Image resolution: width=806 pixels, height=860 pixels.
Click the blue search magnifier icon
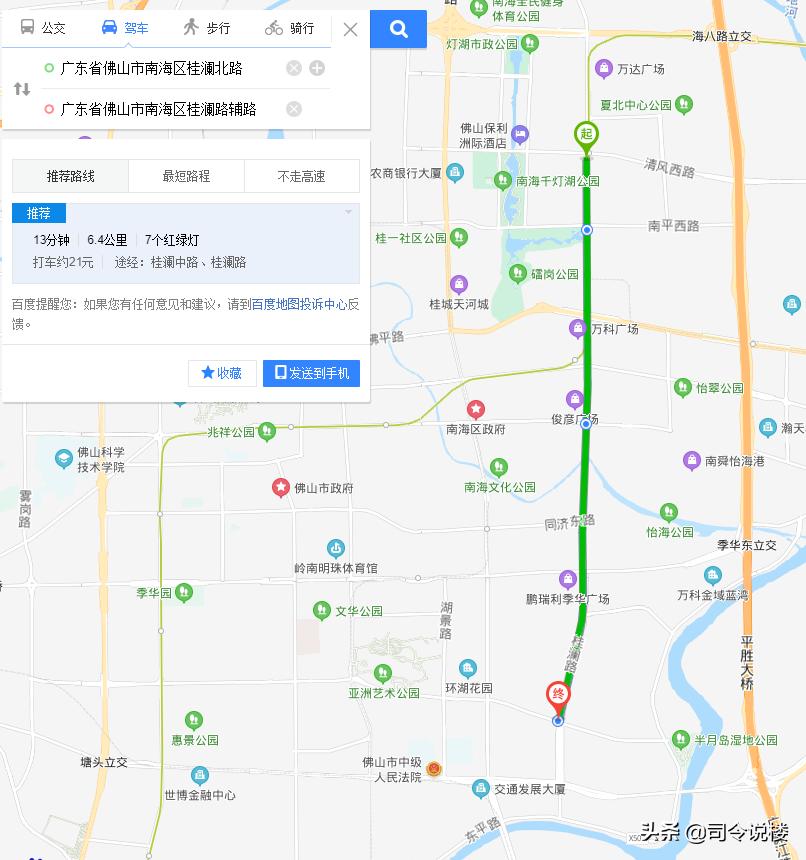tap(398, 29)
